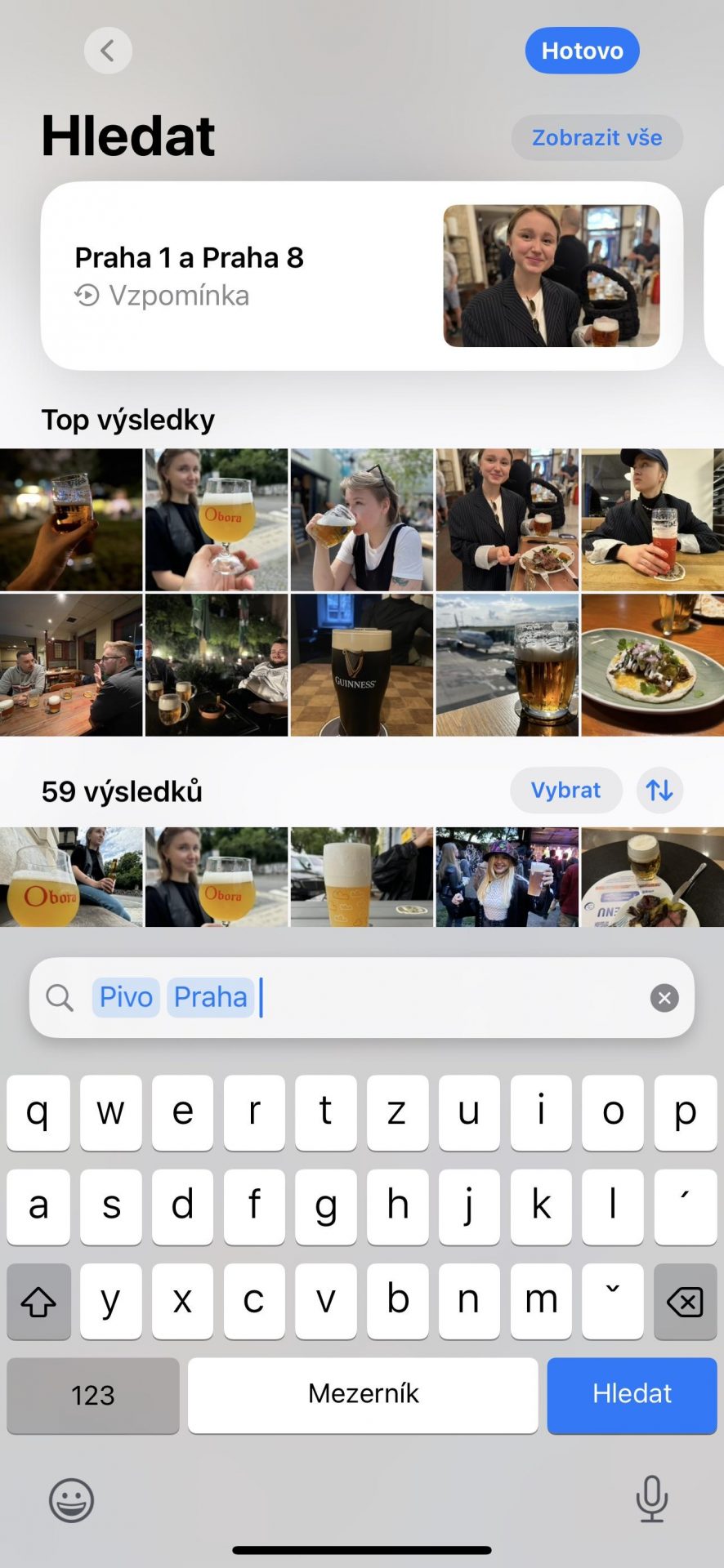The image size is (724, 1568).
Task: Switch keyboard to 123 numbers
Action: [93, 1395]
